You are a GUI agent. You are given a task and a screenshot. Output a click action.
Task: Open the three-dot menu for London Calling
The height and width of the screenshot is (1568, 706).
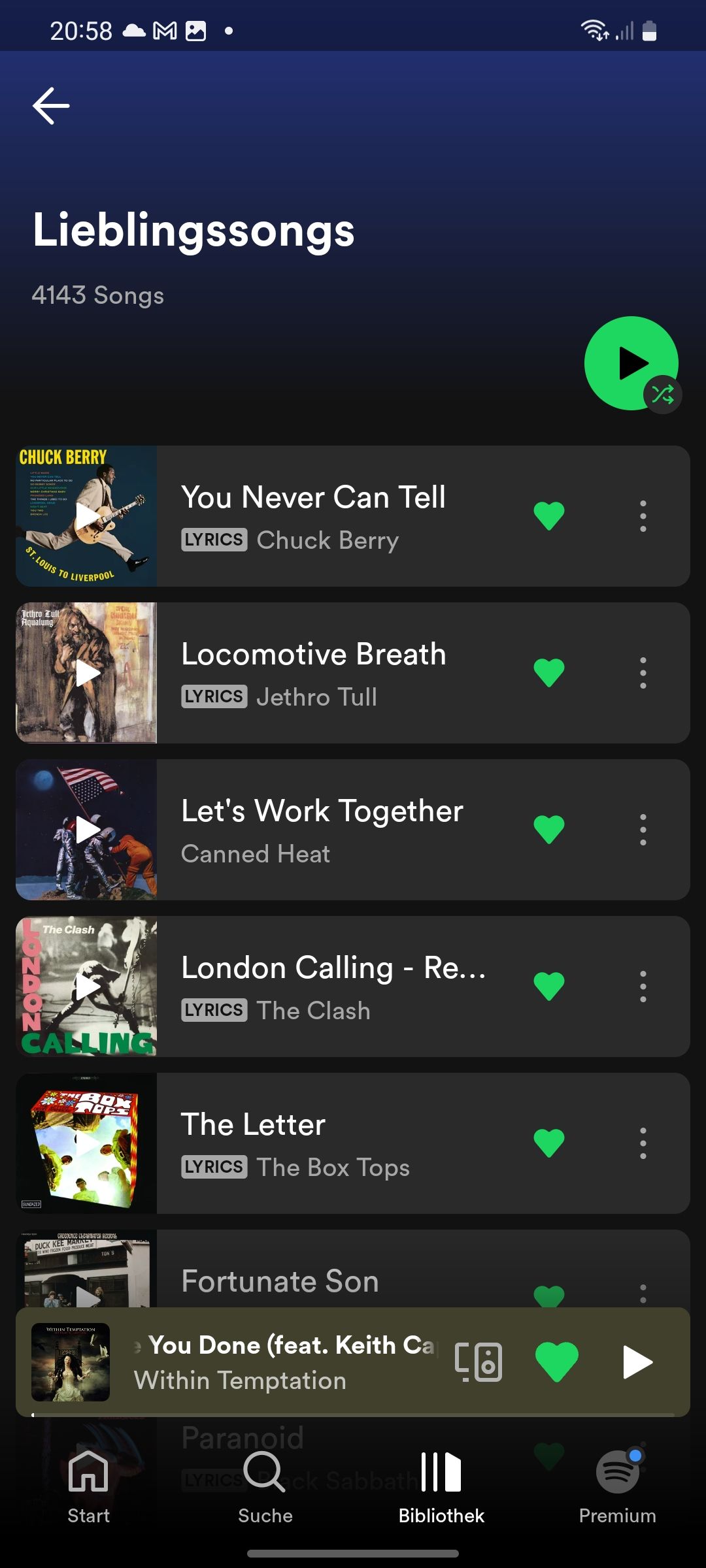click(x=643, y=987)
